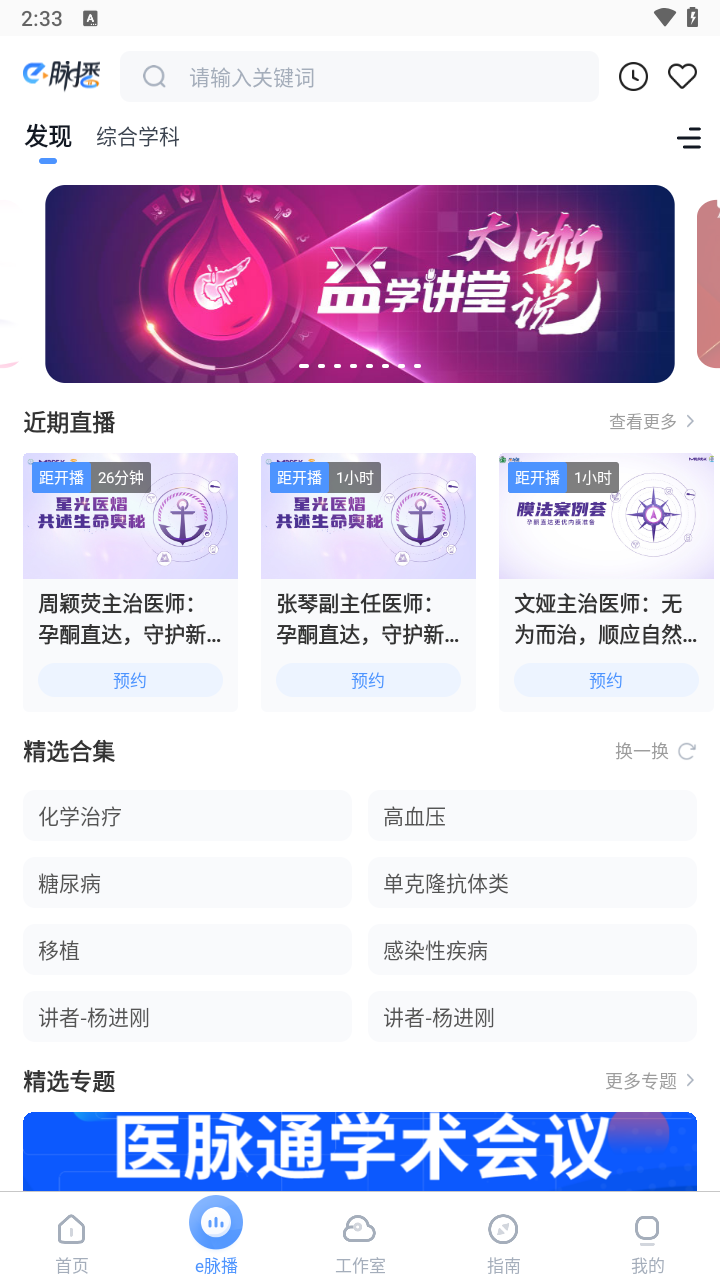Open favorites heart icon

click(x=682, y=77)
